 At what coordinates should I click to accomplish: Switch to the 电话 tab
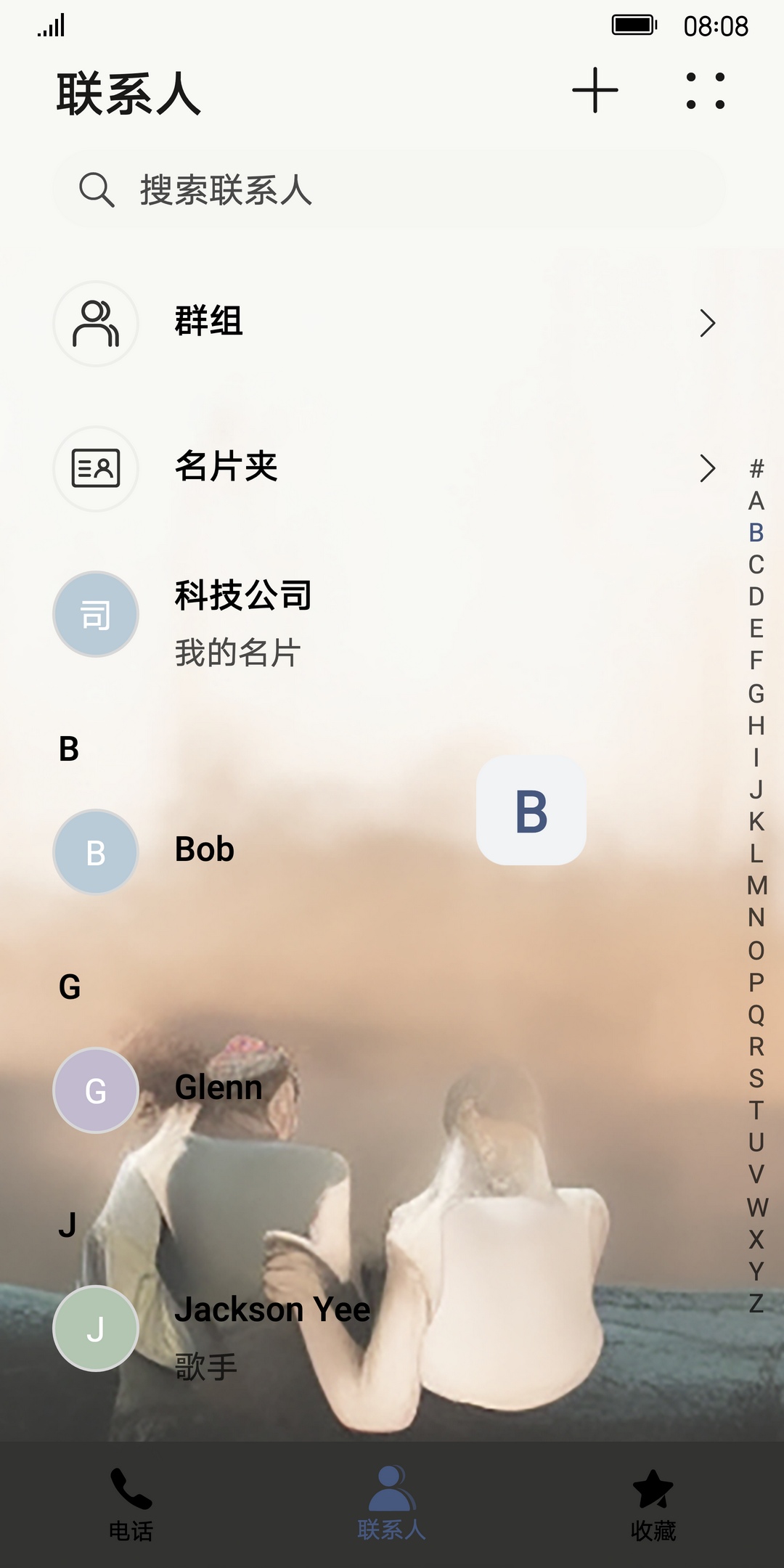(131, 1504)
